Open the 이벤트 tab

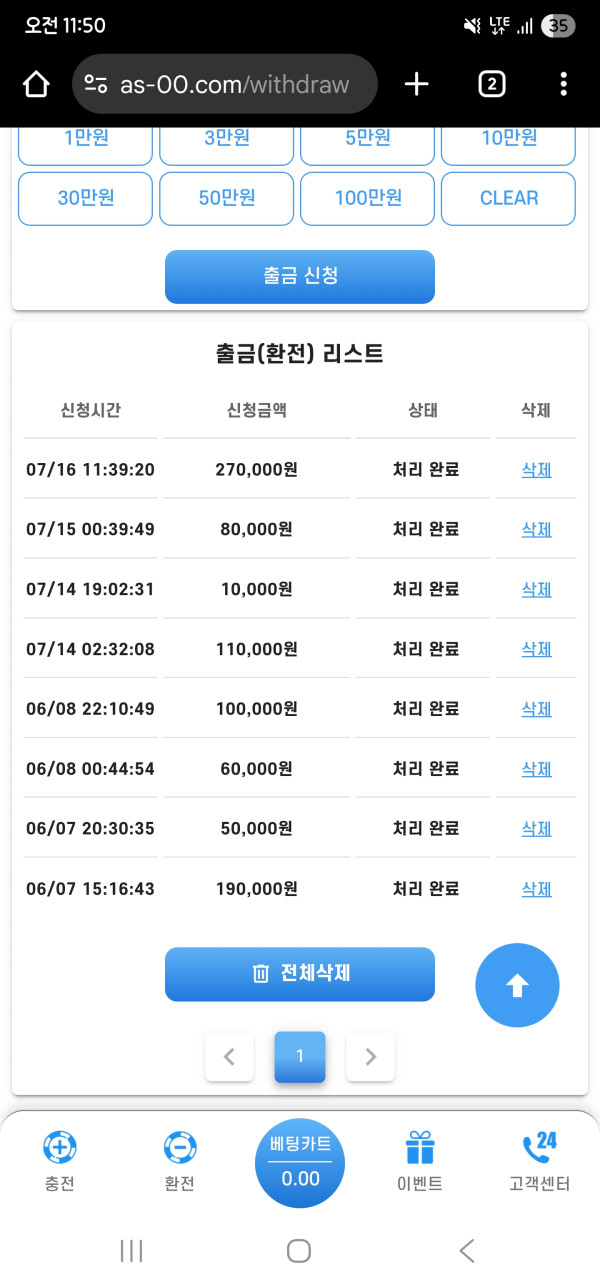point(419,1162)
